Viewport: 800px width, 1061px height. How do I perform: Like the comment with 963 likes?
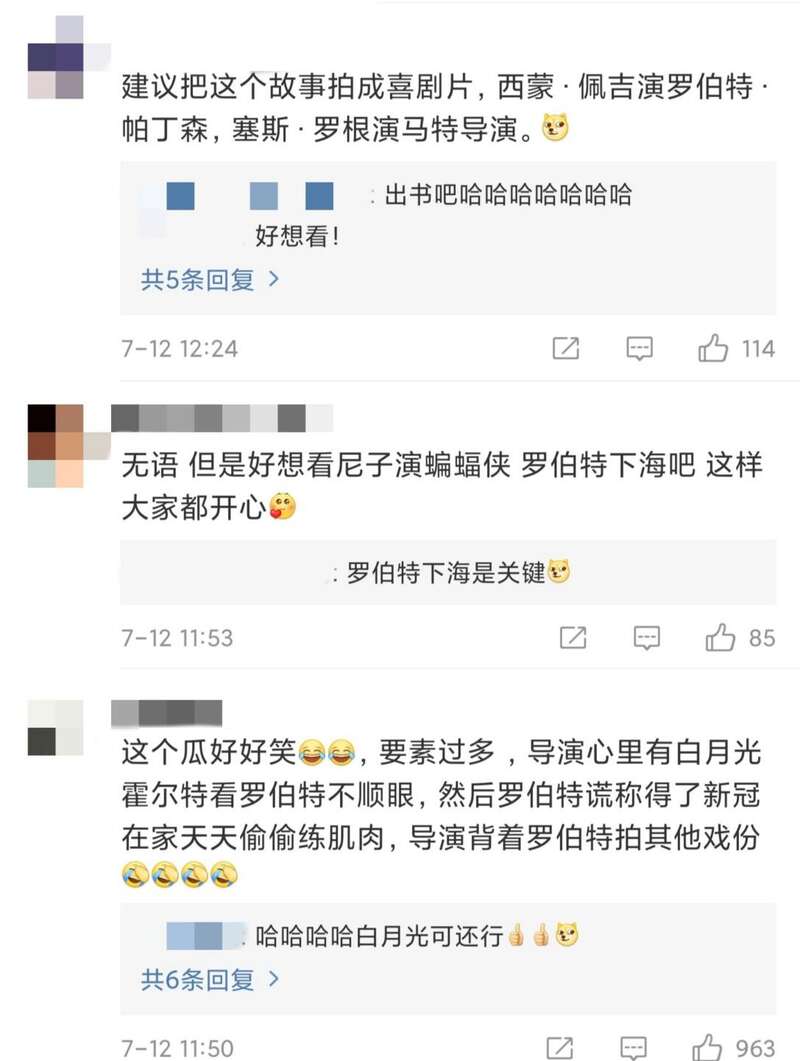click(x=710, y=1047)
